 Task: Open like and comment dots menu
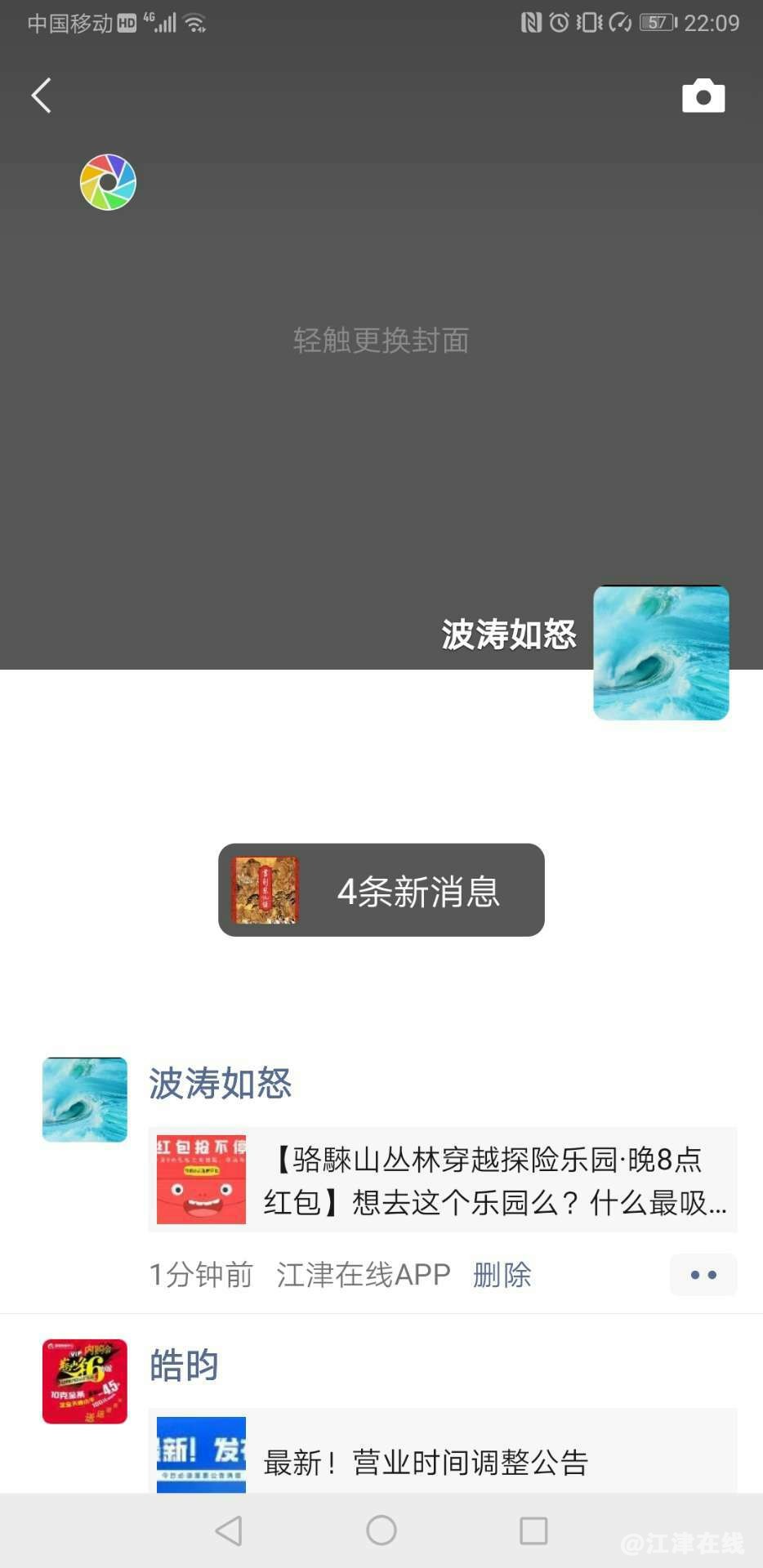[x=703, y=1275]
